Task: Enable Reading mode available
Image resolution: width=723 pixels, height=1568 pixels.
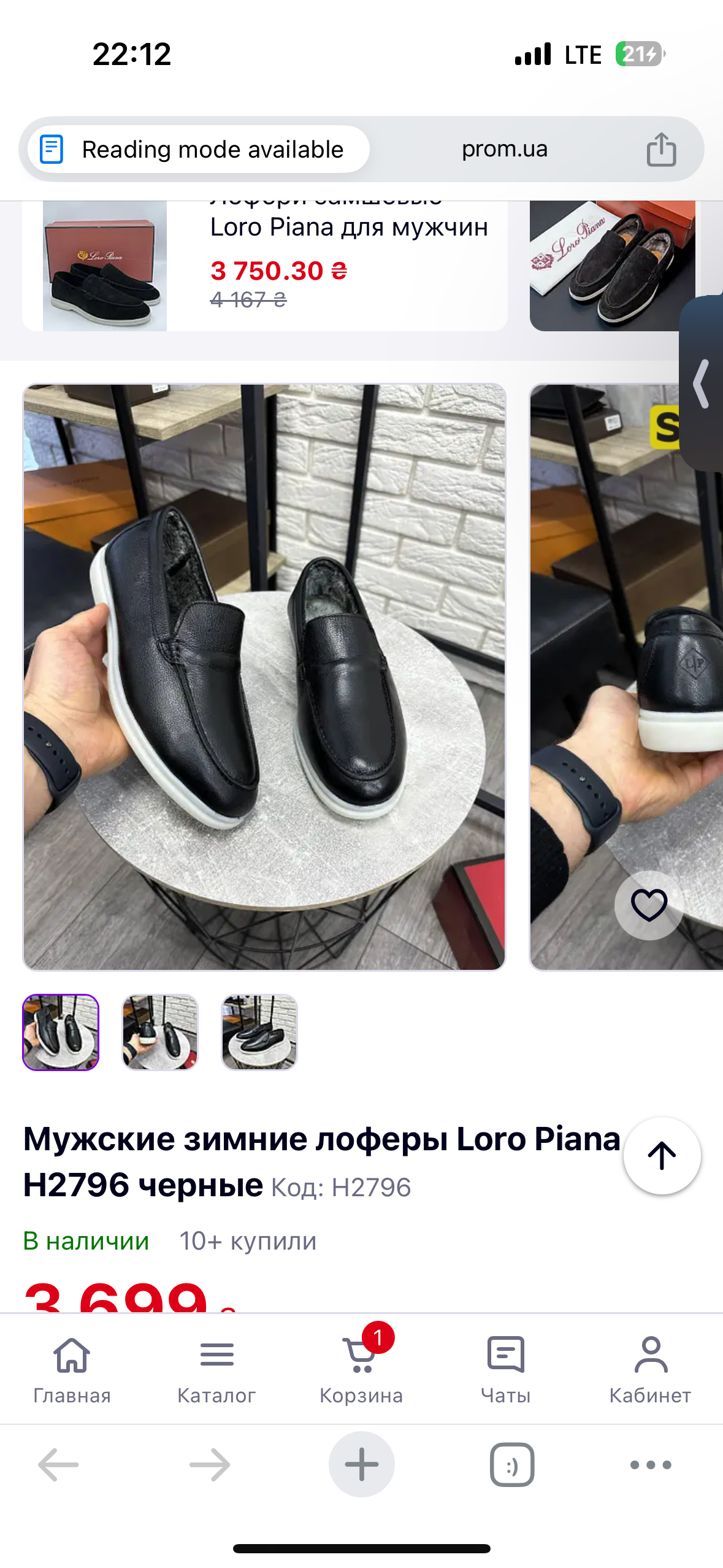Action: (198, 150)
